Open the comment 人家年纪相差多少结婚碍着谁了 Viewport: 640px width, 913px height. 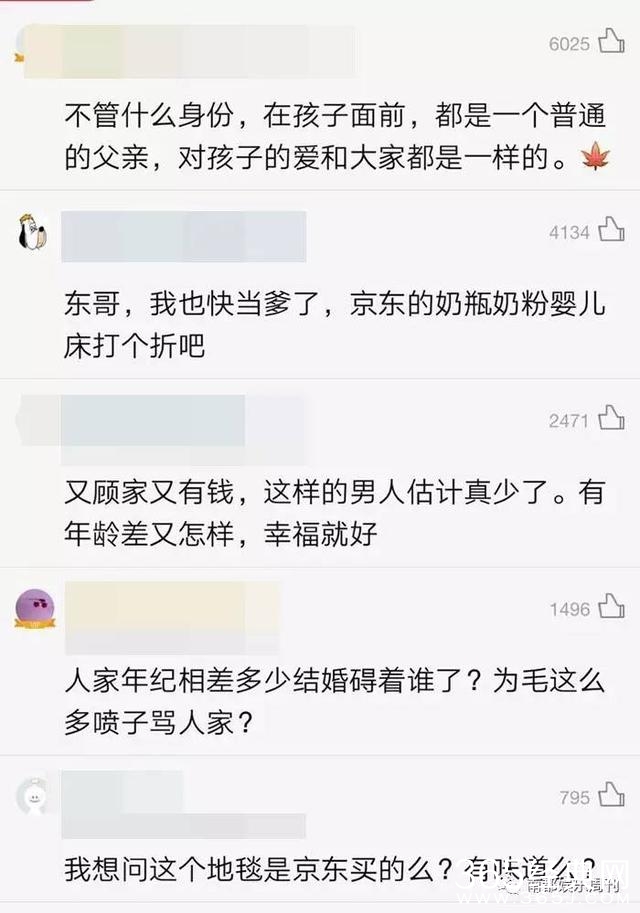point(320,702)
